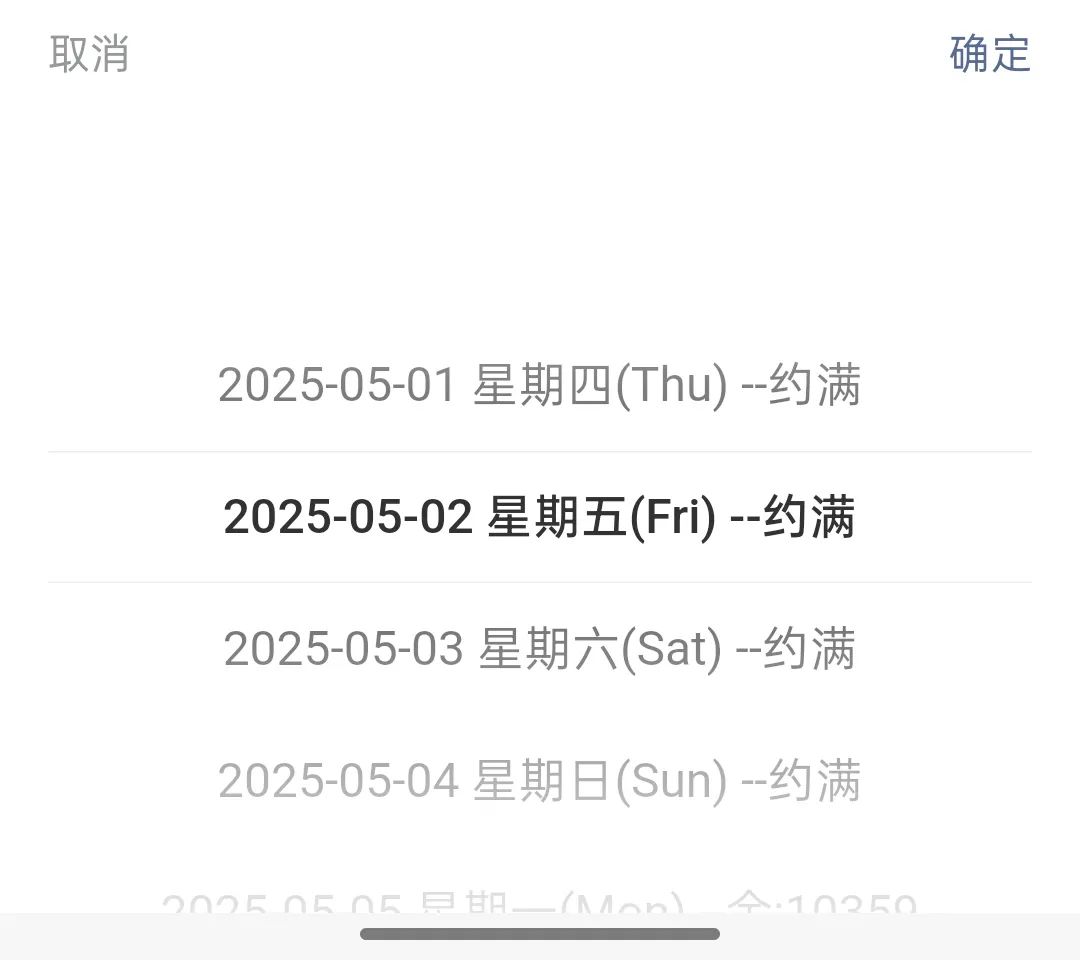Tap 取消 to cancel date selection
1080x960 pixels.
click(89, 54)
